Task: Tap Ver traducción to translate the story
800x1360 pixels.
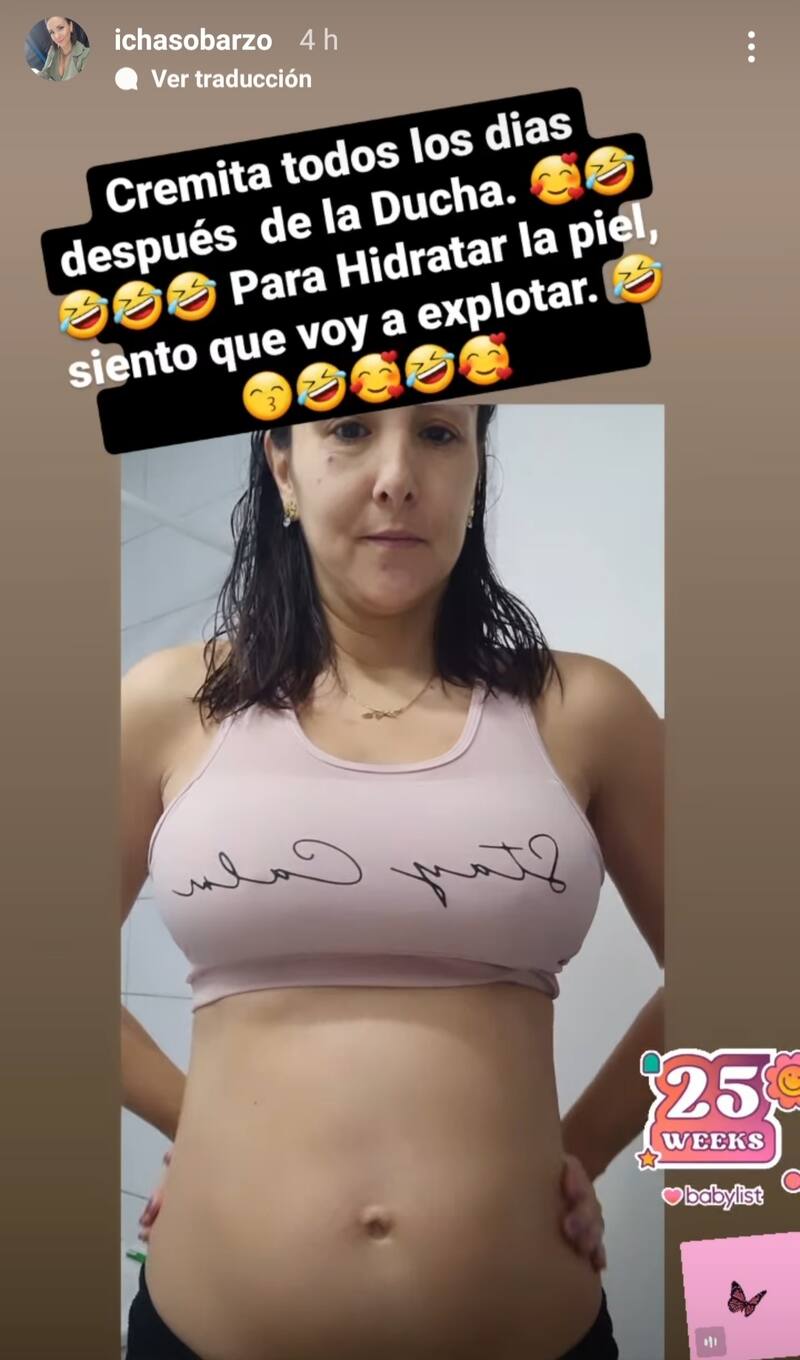Action: 230,79
